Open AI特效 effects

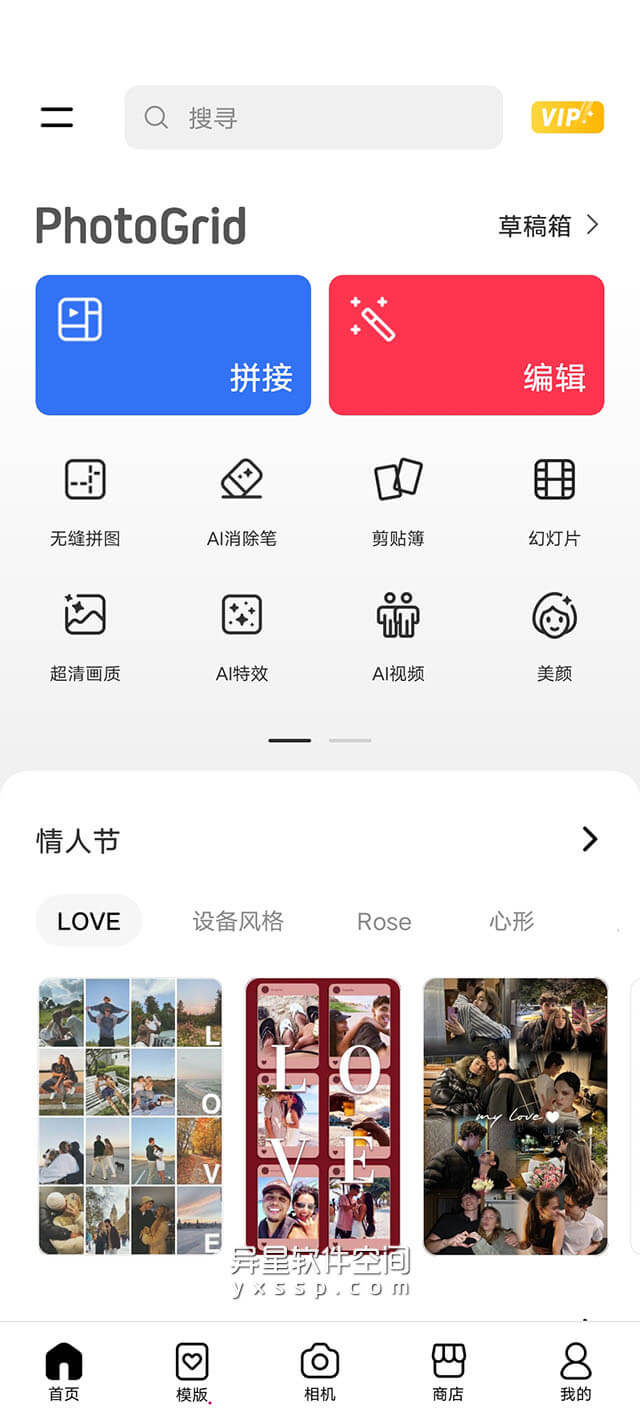click(x=241, y=635)
